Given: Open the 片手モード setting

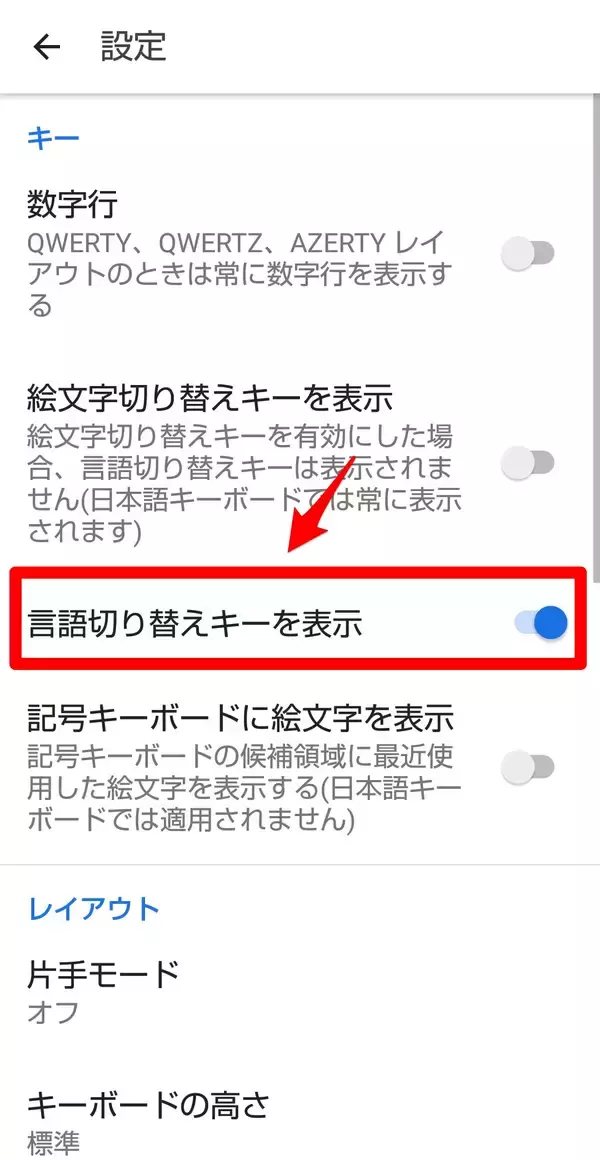Looking at the screenshot, I should pos(104,990).
